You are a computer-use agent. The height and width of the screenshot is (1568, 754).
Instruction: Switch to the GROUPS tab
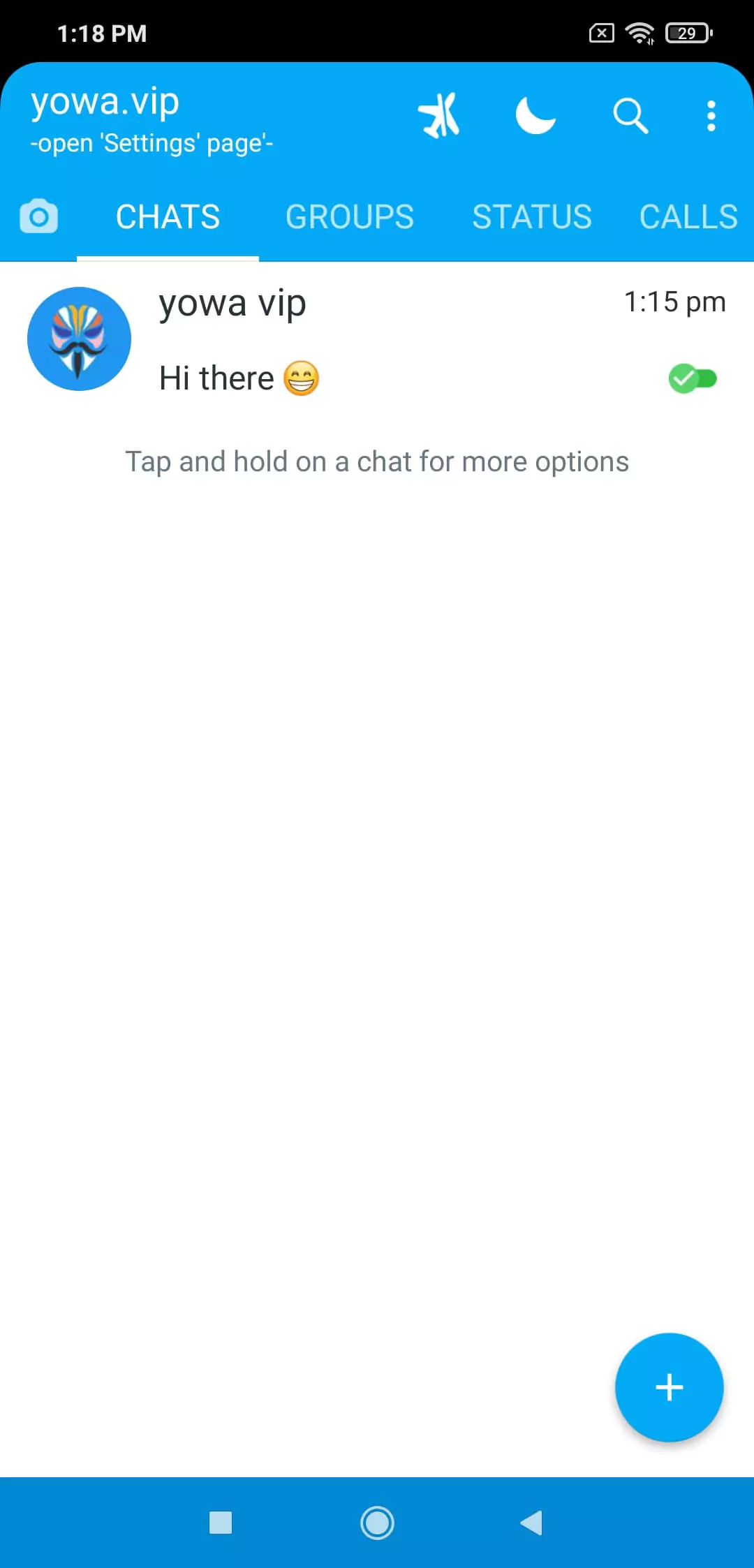(350, 216)
